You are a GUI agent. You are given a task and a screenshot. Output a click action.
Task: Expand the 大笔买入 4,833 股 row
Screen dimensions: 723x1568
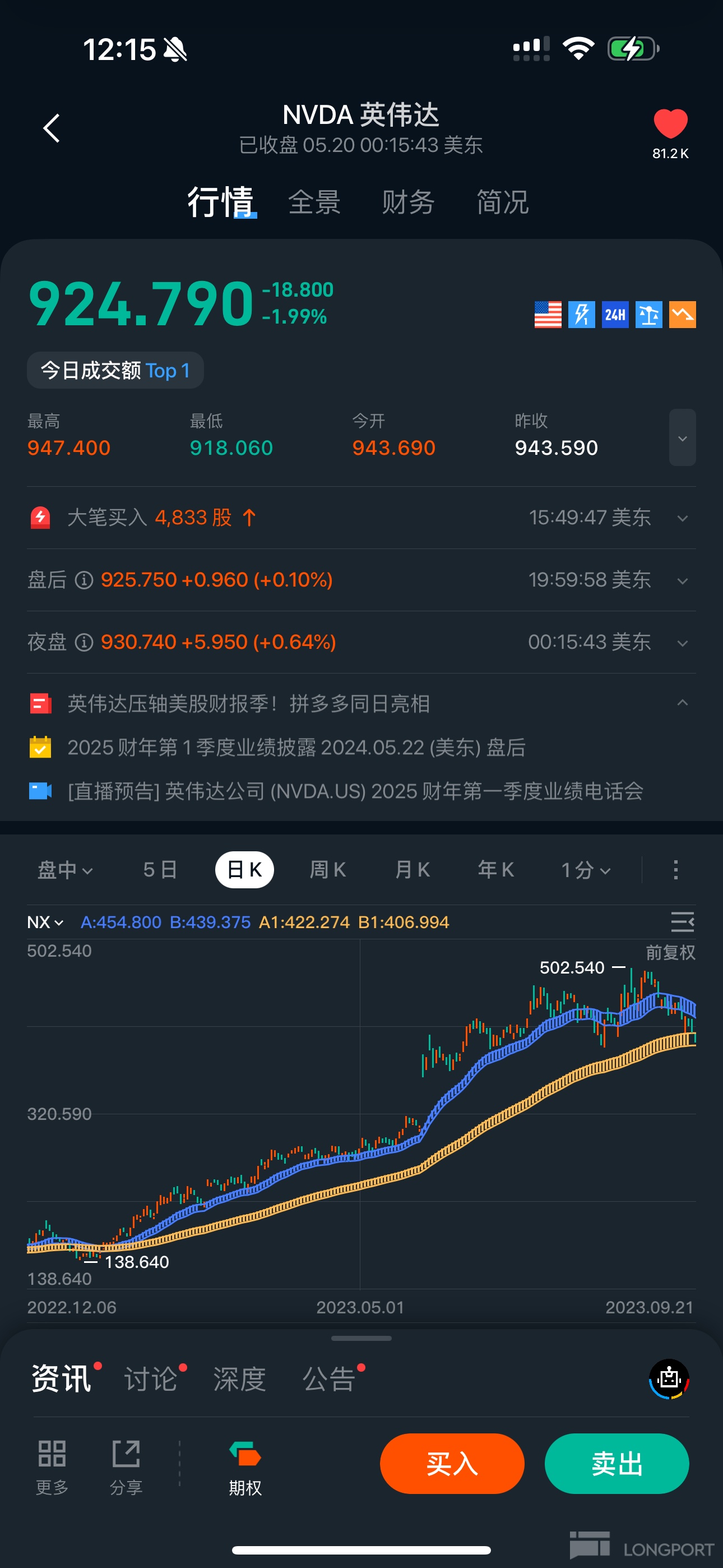682,518
